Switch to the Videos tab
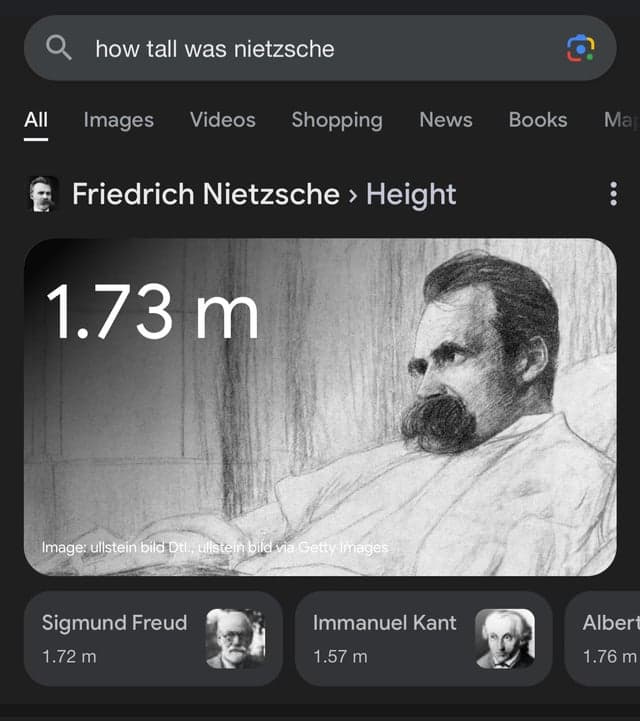Viewport: 640px width, 721px height. click(222, 120)
